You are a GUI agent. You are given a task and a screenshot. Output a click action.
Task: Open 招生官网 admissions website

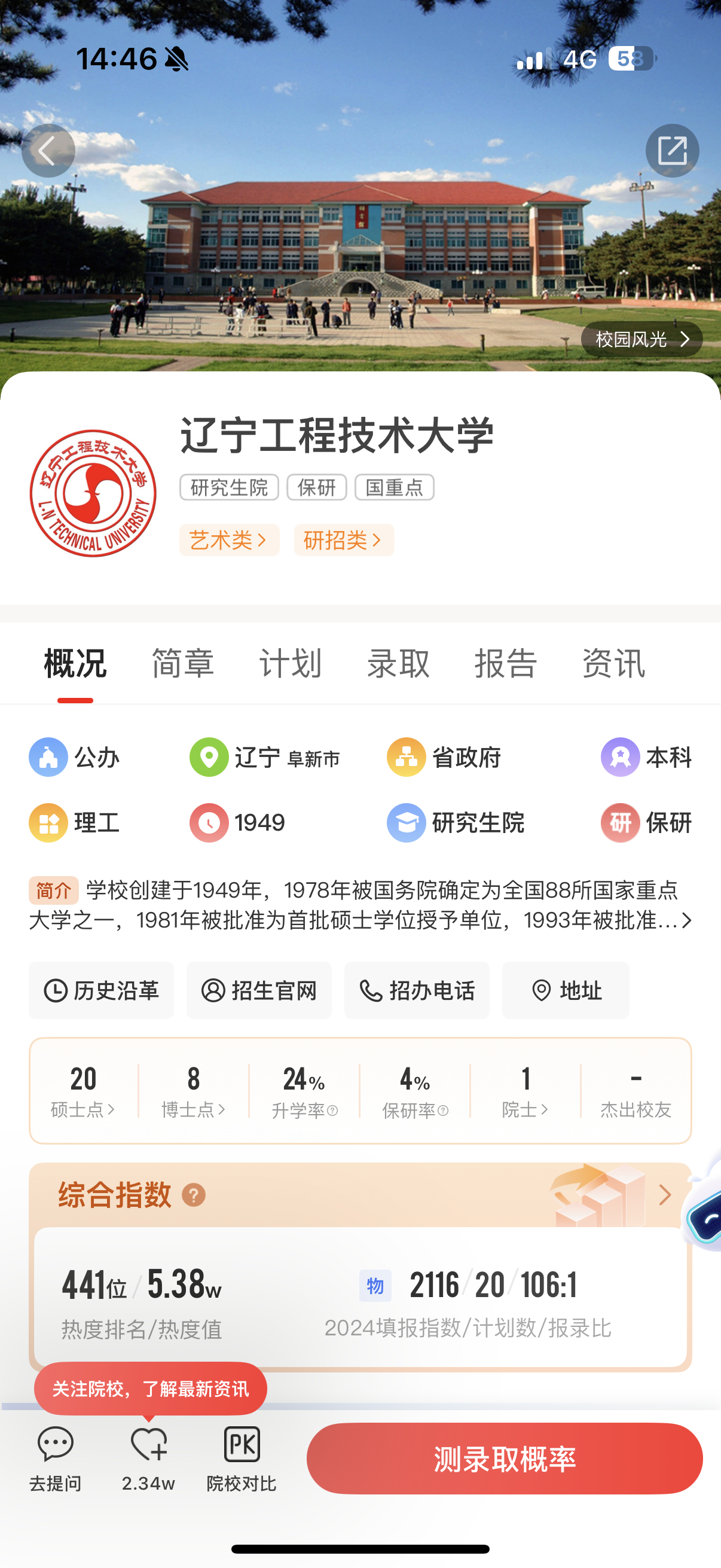(x=259, y=990)
